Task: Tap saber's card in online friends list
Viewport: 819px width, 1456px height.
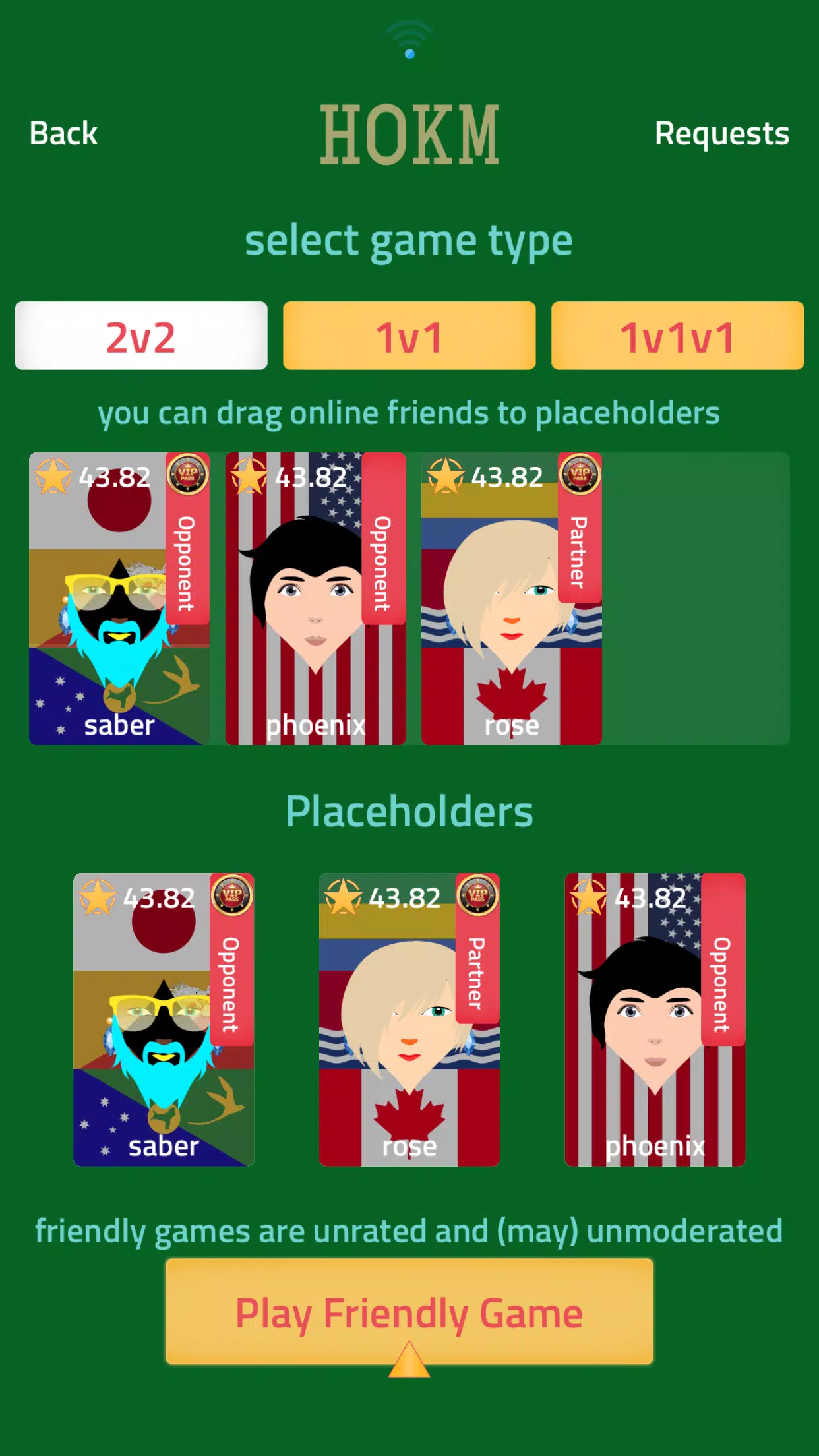Action: pyautogui.click(x=119, y=599)
